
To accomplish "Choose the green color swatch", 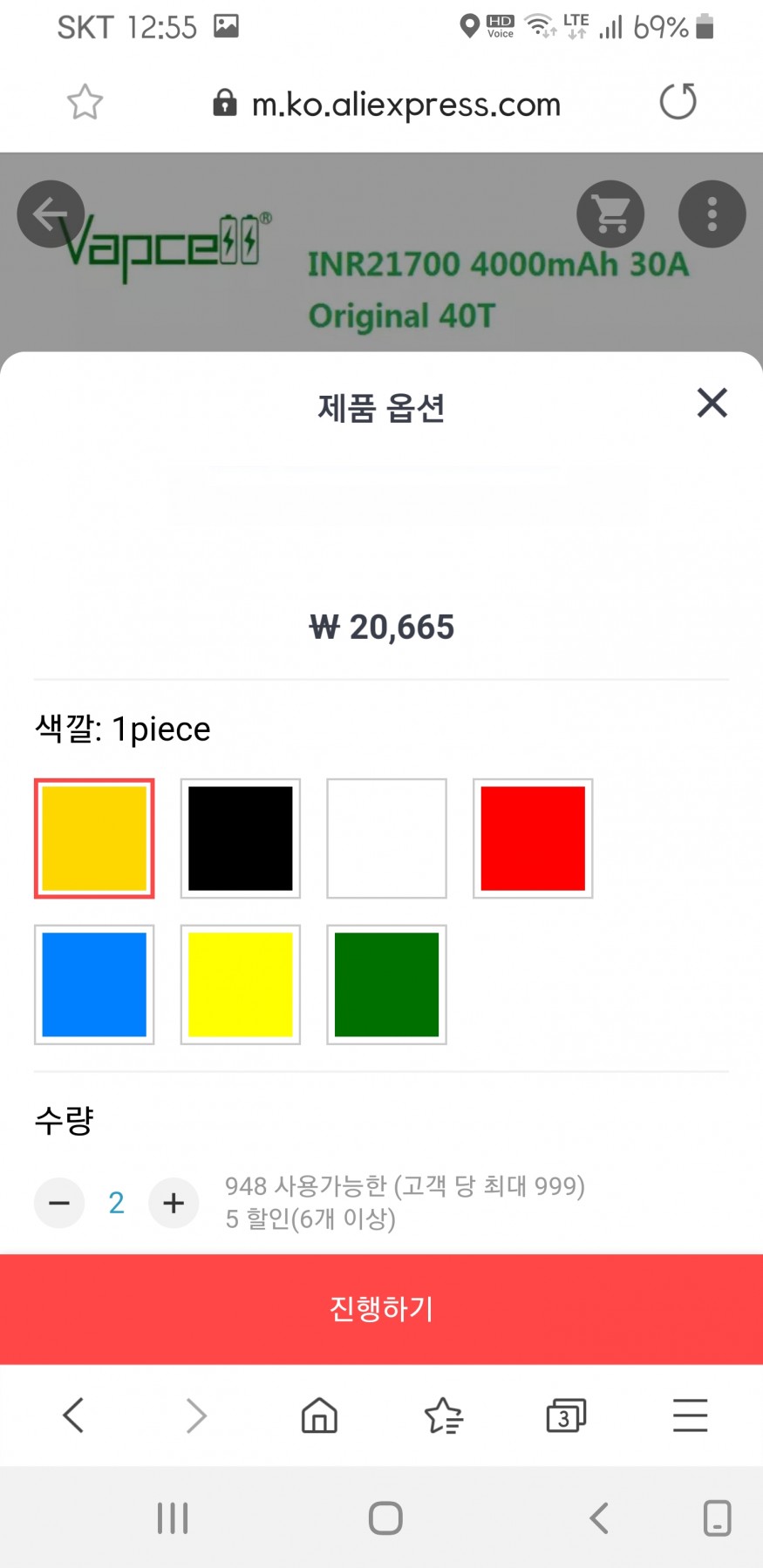I will (386, 985).
